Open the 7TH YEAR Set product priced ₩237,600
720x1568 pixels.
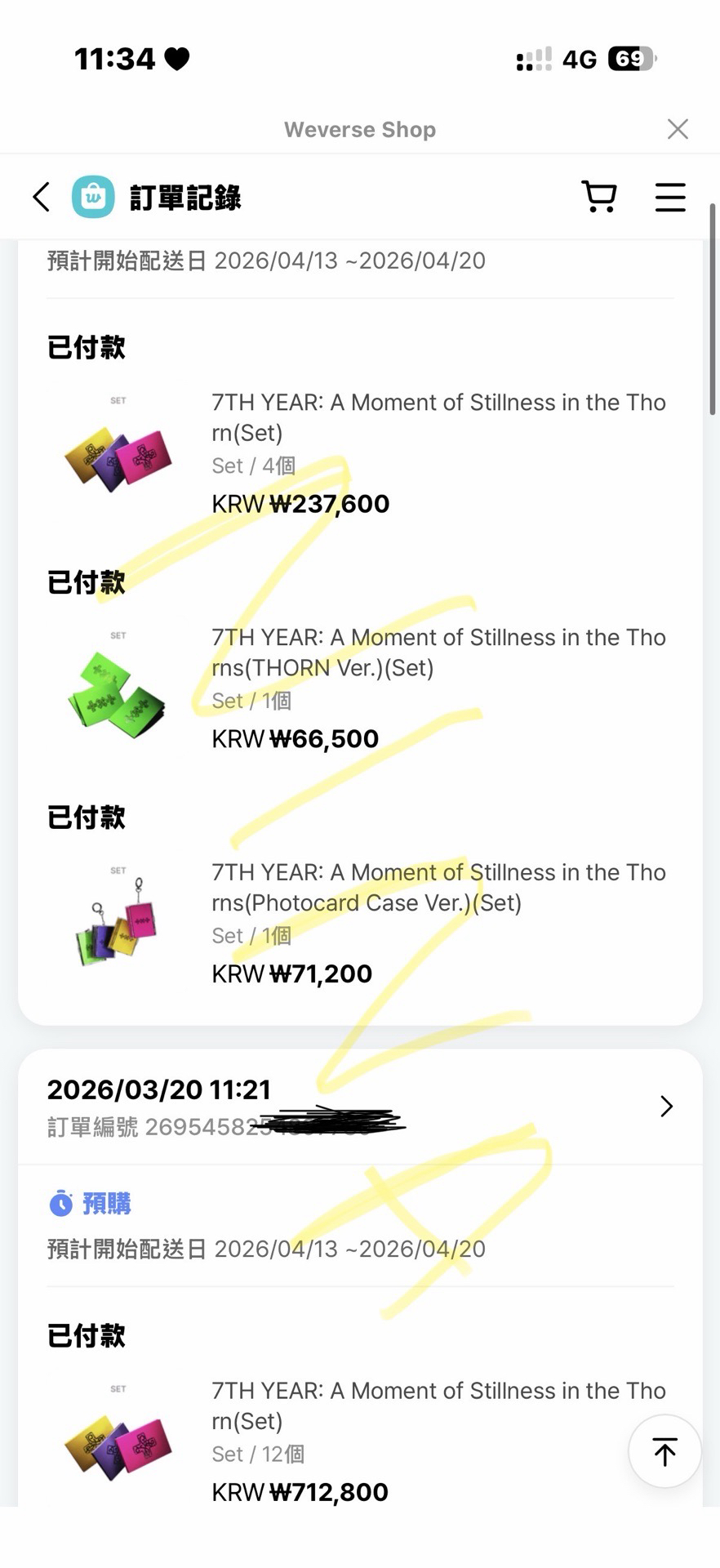coord(439,417)
